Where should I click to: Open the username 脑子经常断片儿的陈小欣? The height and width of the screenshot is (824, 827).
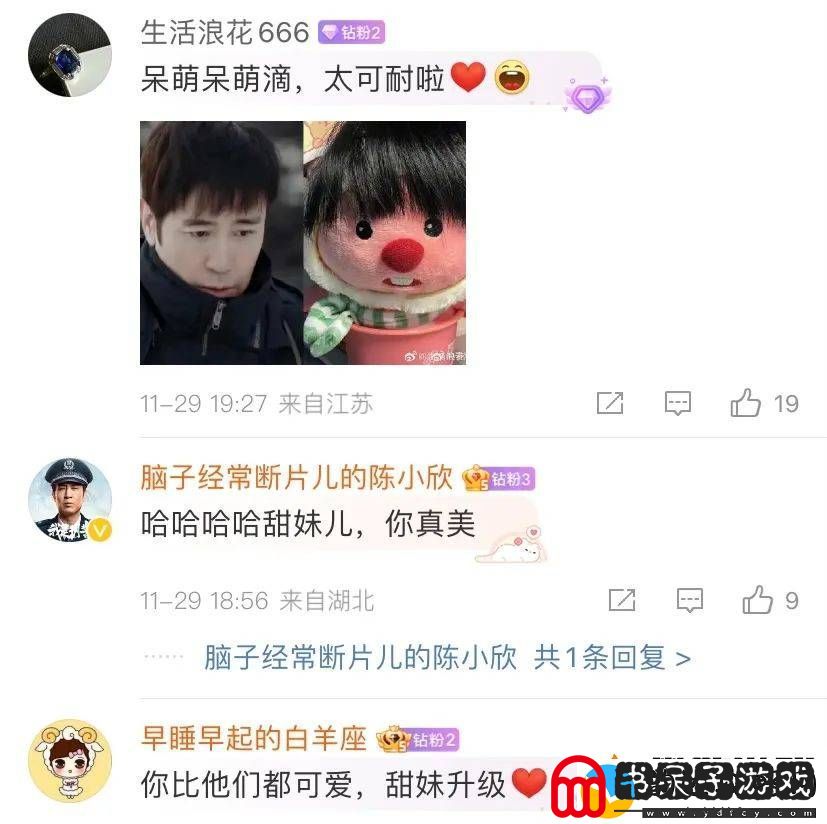(296, 478)
